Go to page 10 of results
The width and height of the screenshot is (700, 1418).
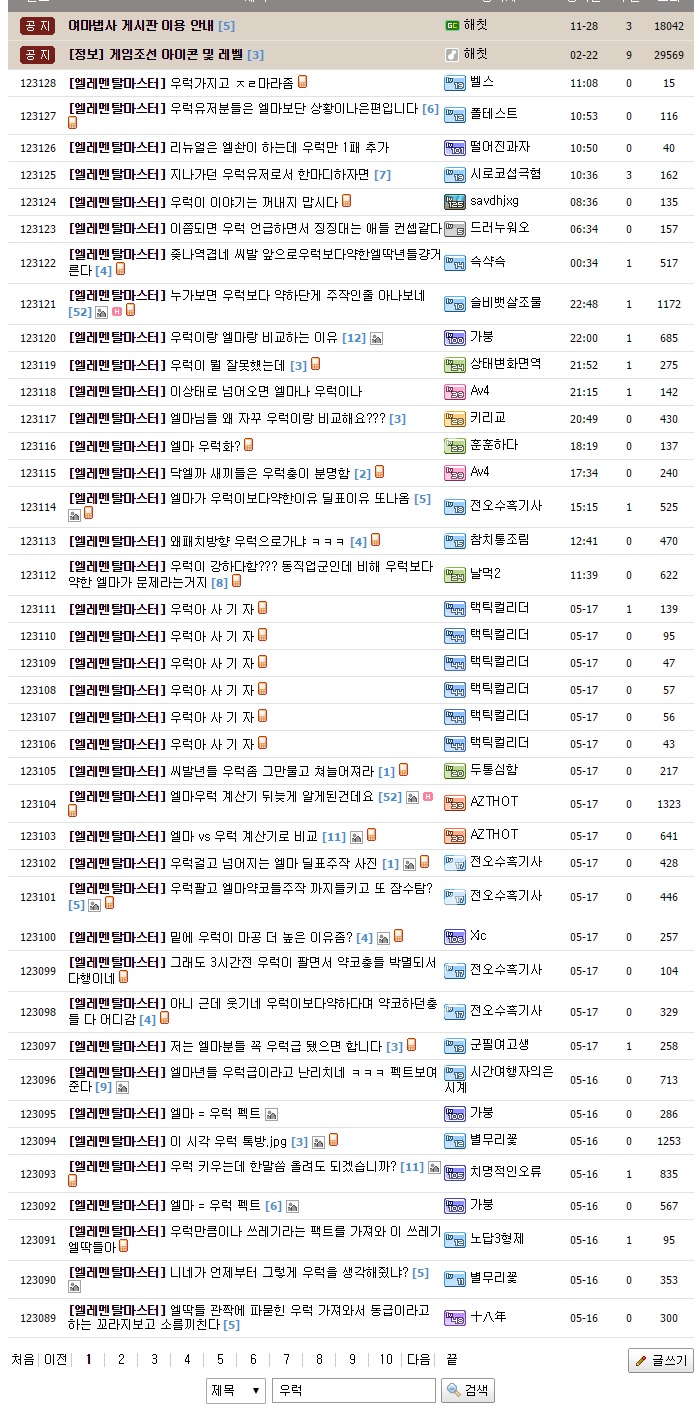(385, 1360)
